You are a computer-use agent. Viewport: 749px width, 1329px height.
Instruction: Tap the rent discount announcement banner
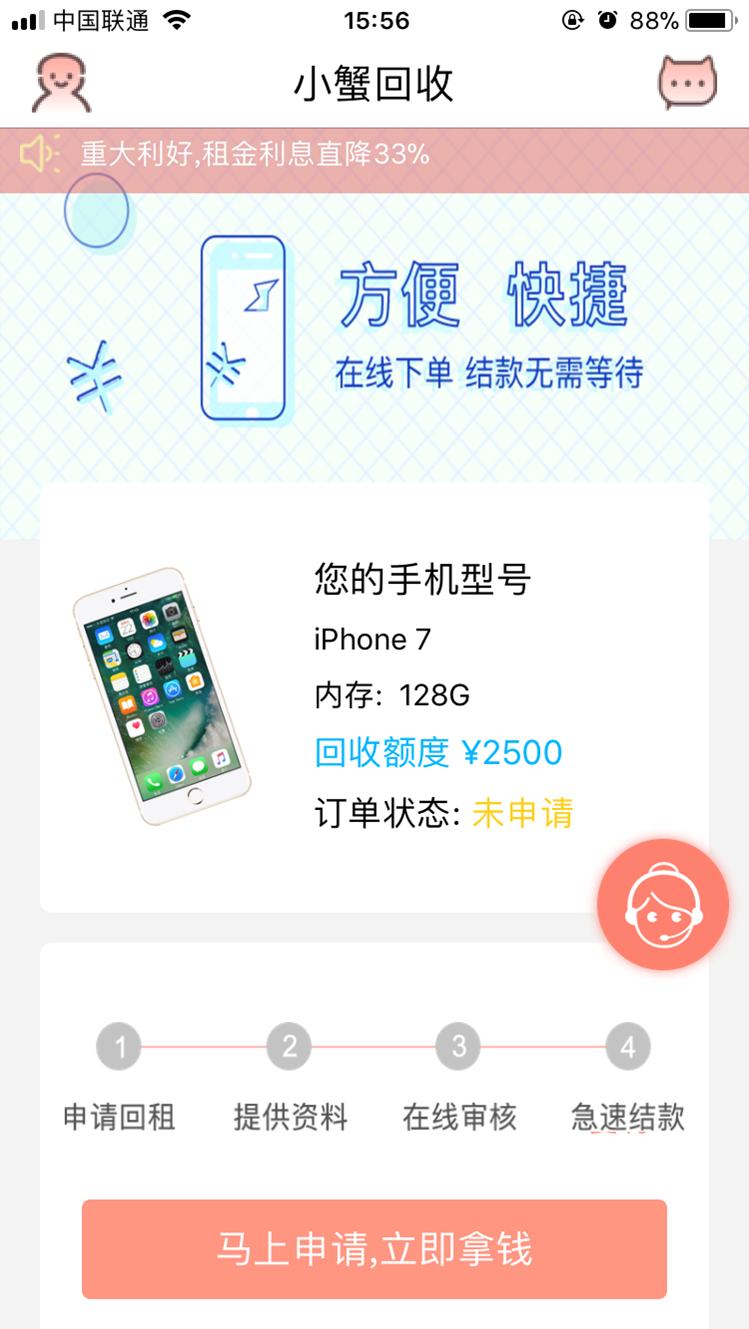[x=374, y=156]
